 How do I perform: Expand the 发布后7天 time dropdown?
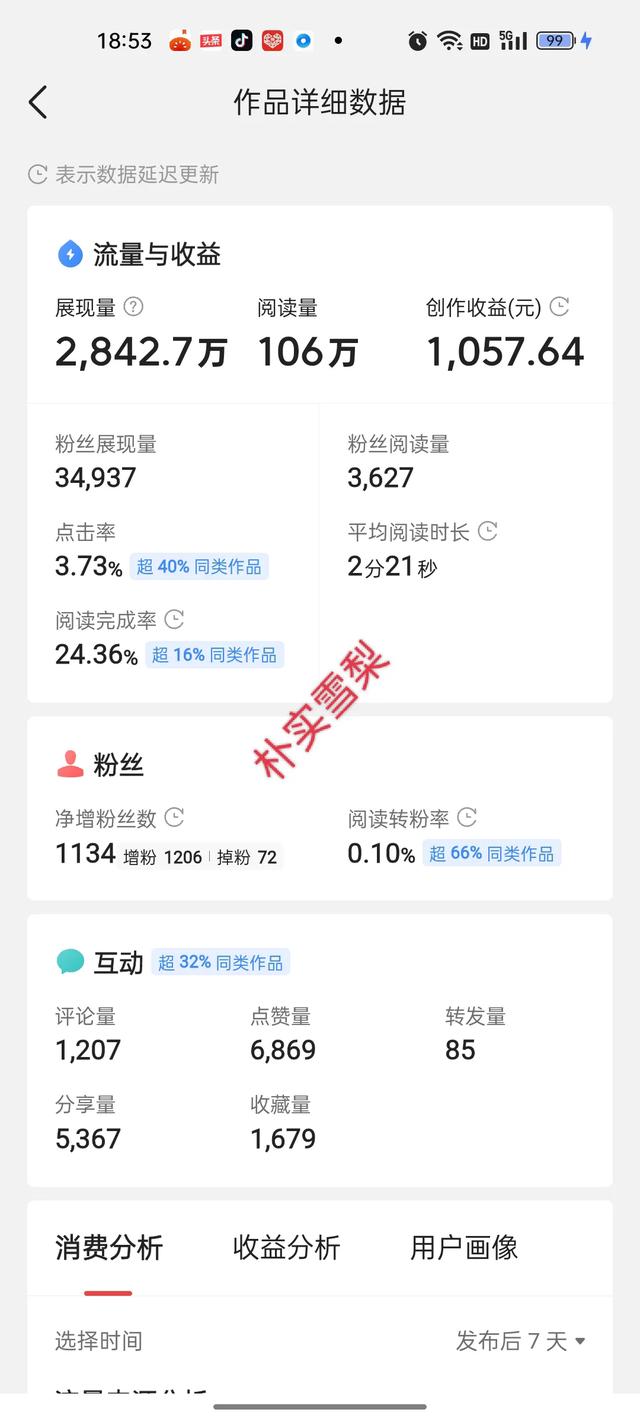click(521, 1341)
